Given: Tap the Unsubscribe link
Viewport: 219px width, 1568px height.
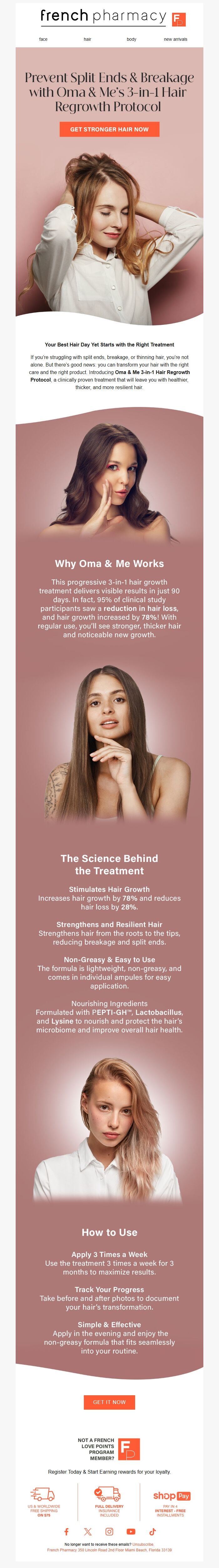Looking at the screenshot, I should tap(143, 1544).
